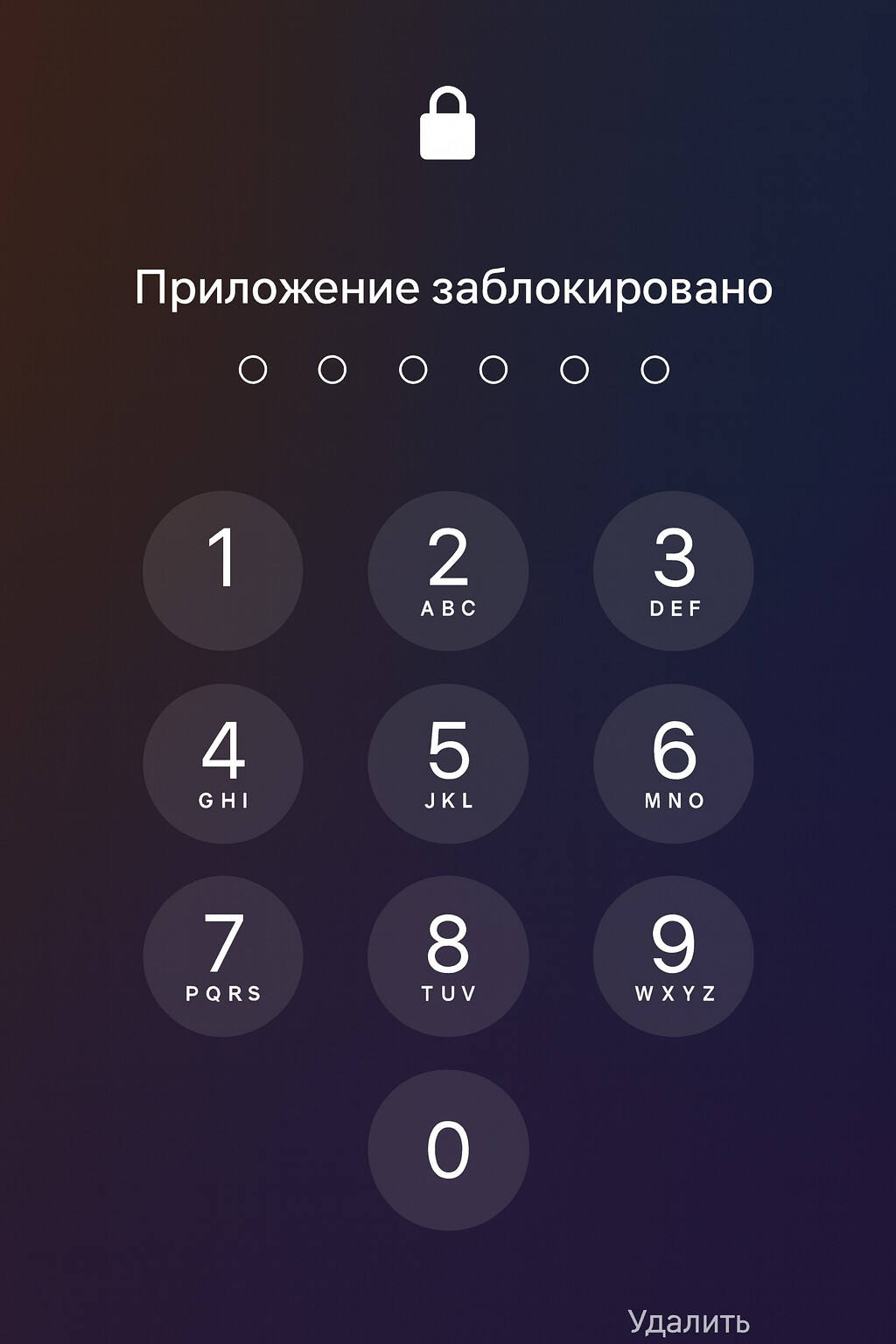Image resolution: width=896 pixels, height=1344 pixels.
Task: Tap Удалить to delete the last digit
Action: pyautogui.click(x=689, y=1321)
